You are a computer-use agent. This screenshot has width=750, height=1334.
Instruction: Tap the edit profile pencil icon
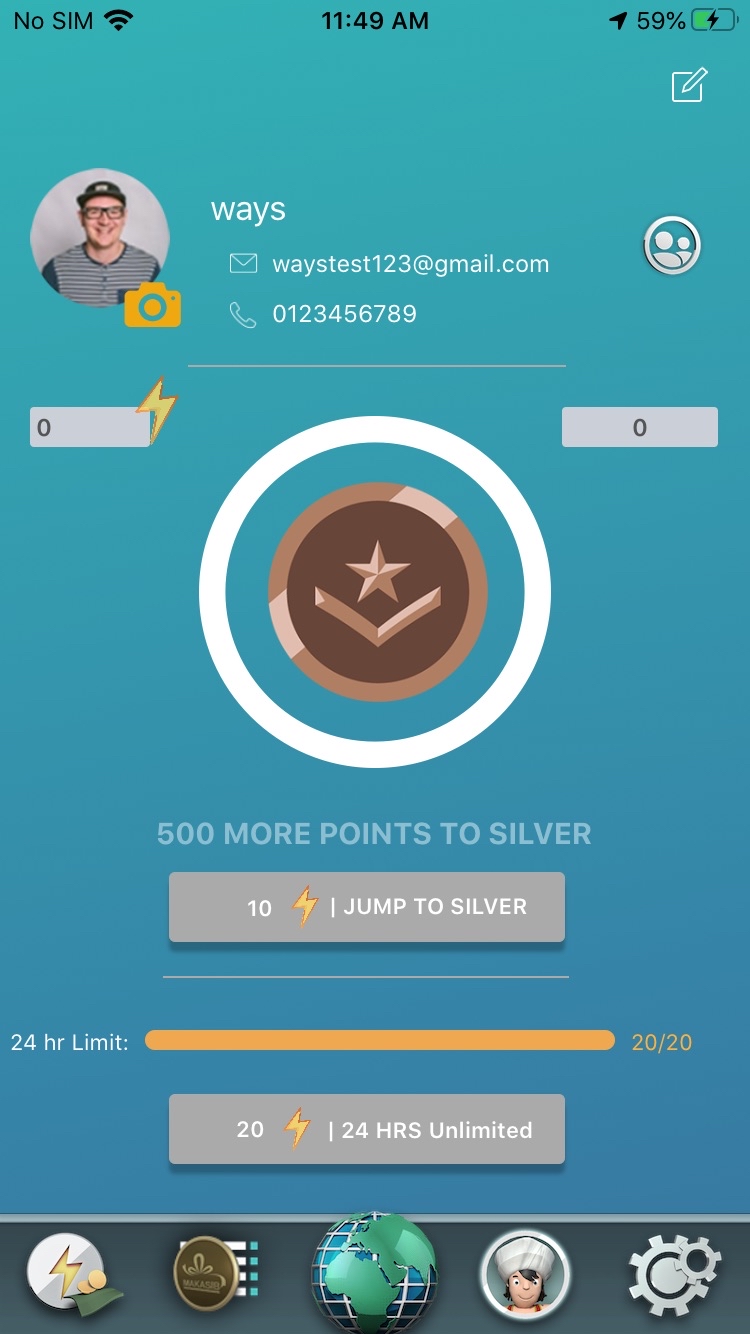[x=689, y=85]
